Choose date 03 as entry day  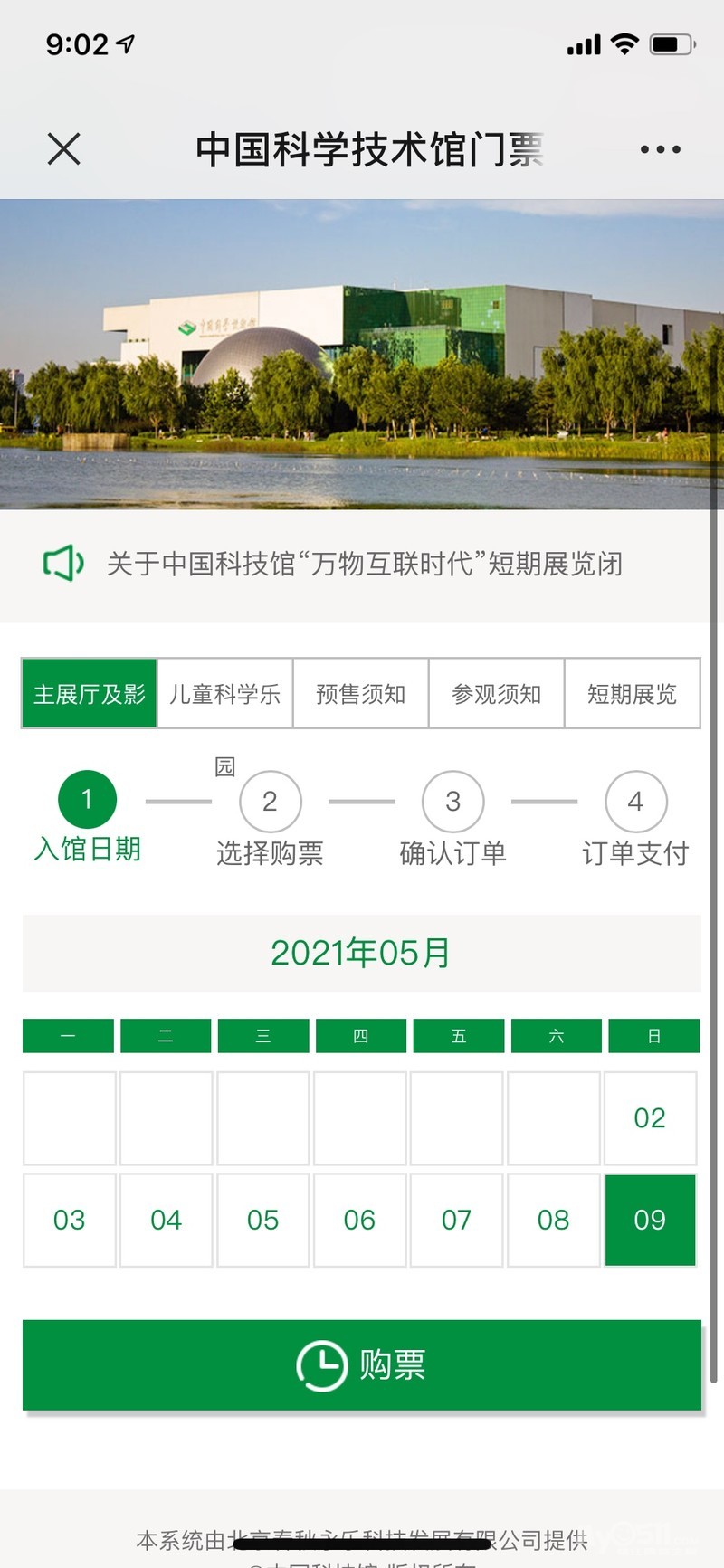[x=69, y=1220]
